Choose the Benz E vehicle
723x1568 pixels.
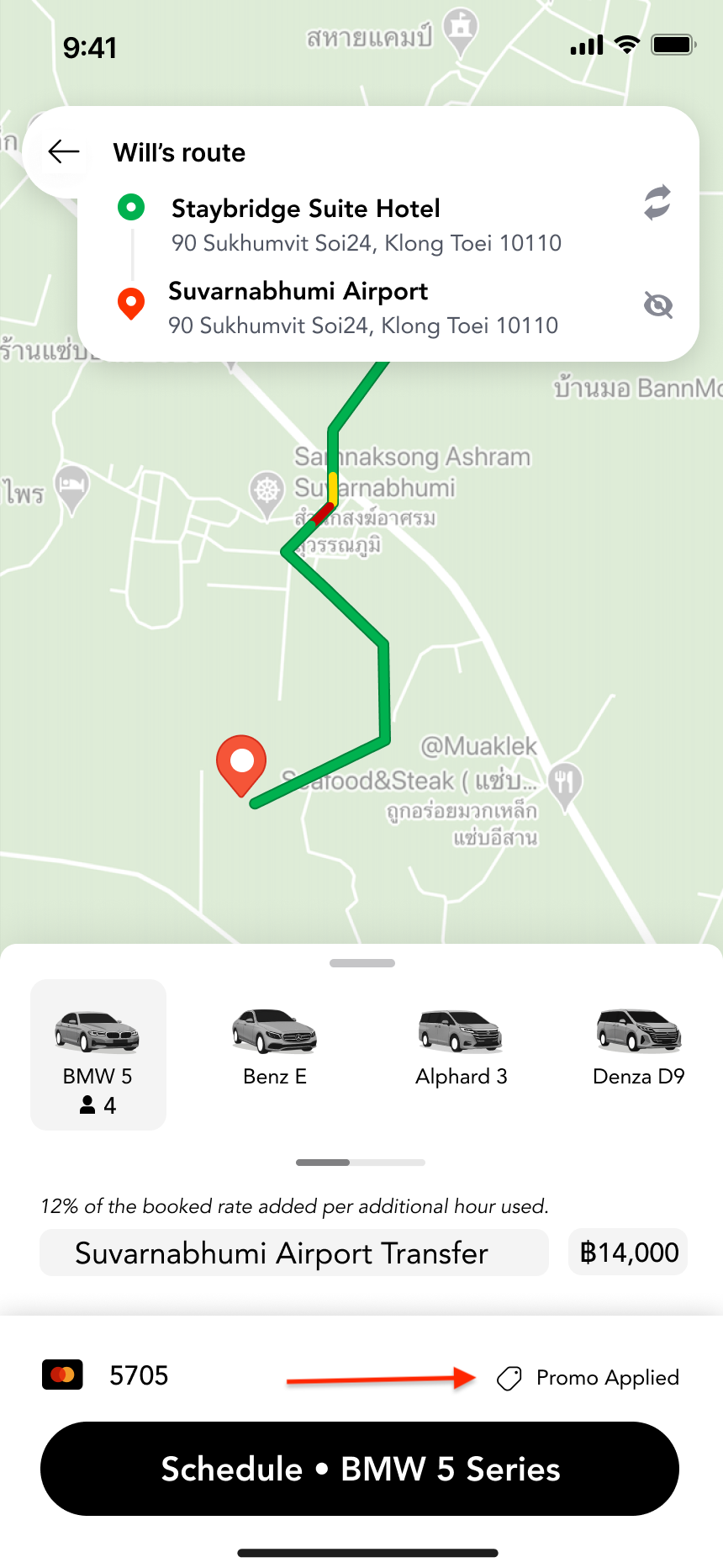click(275, 1047)
